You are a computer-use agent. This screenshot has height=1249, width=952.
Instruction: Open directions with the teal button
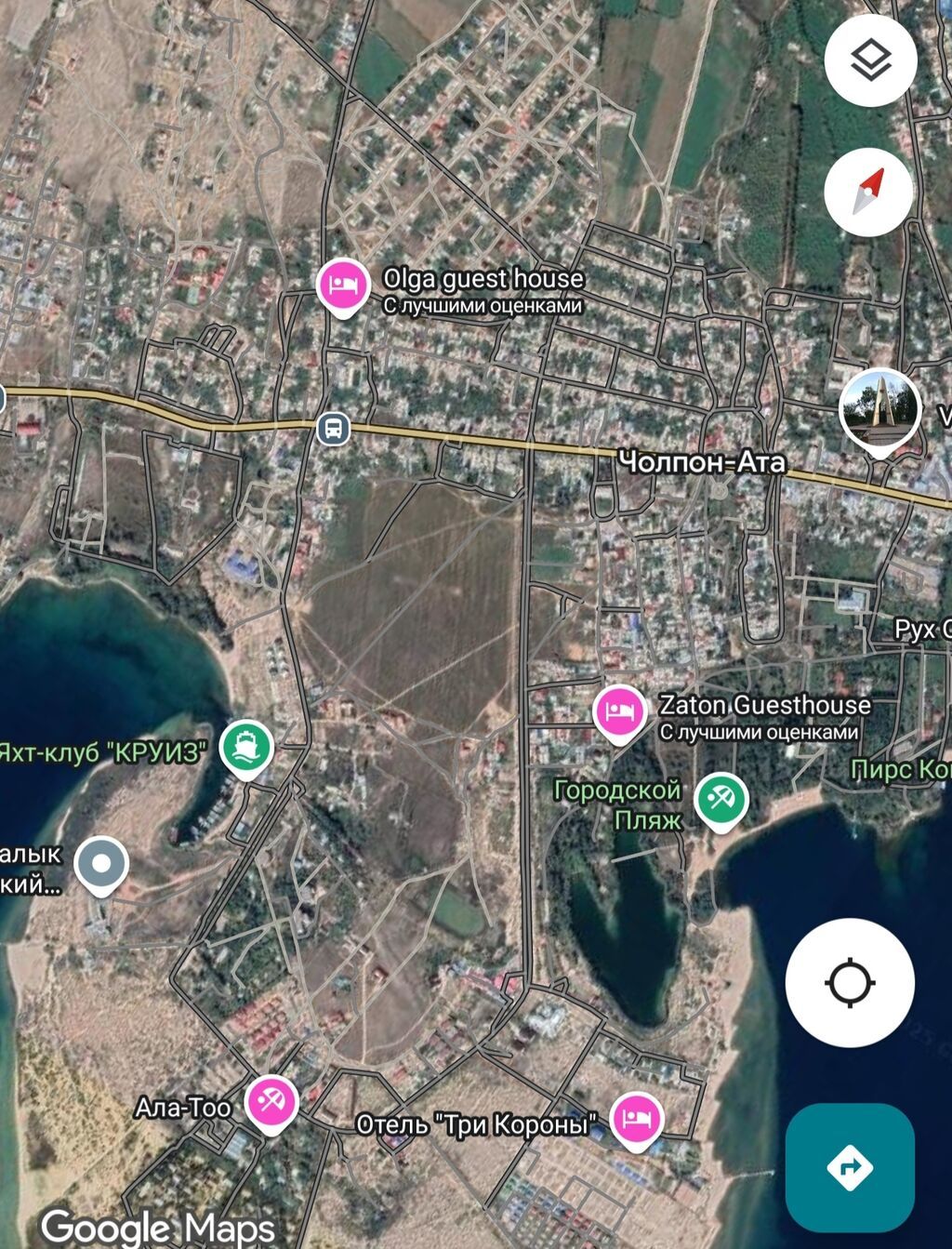click(x=850, y=1168)
